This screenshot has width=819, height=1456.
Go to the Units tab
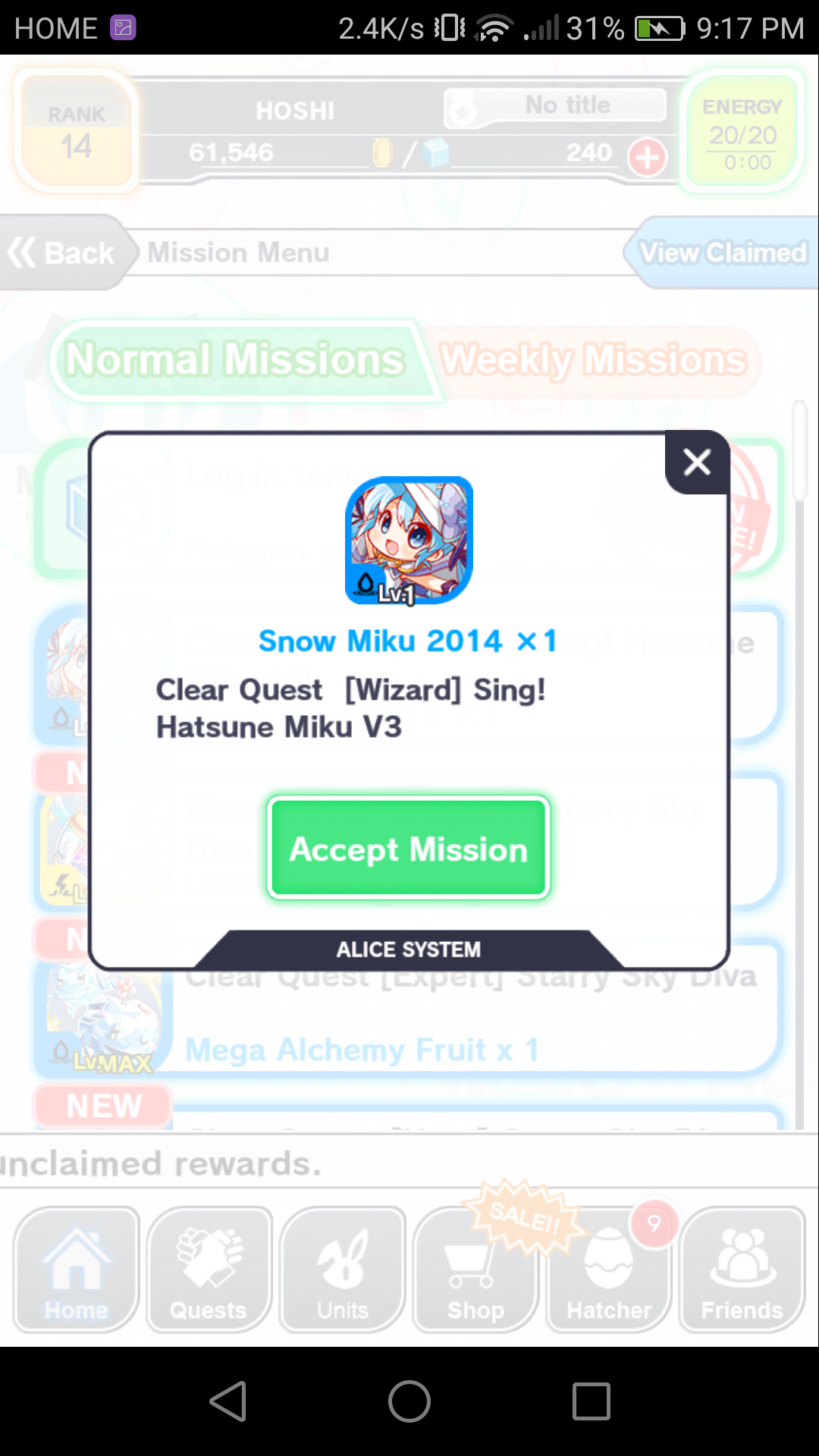click(x=343, y=1270)
